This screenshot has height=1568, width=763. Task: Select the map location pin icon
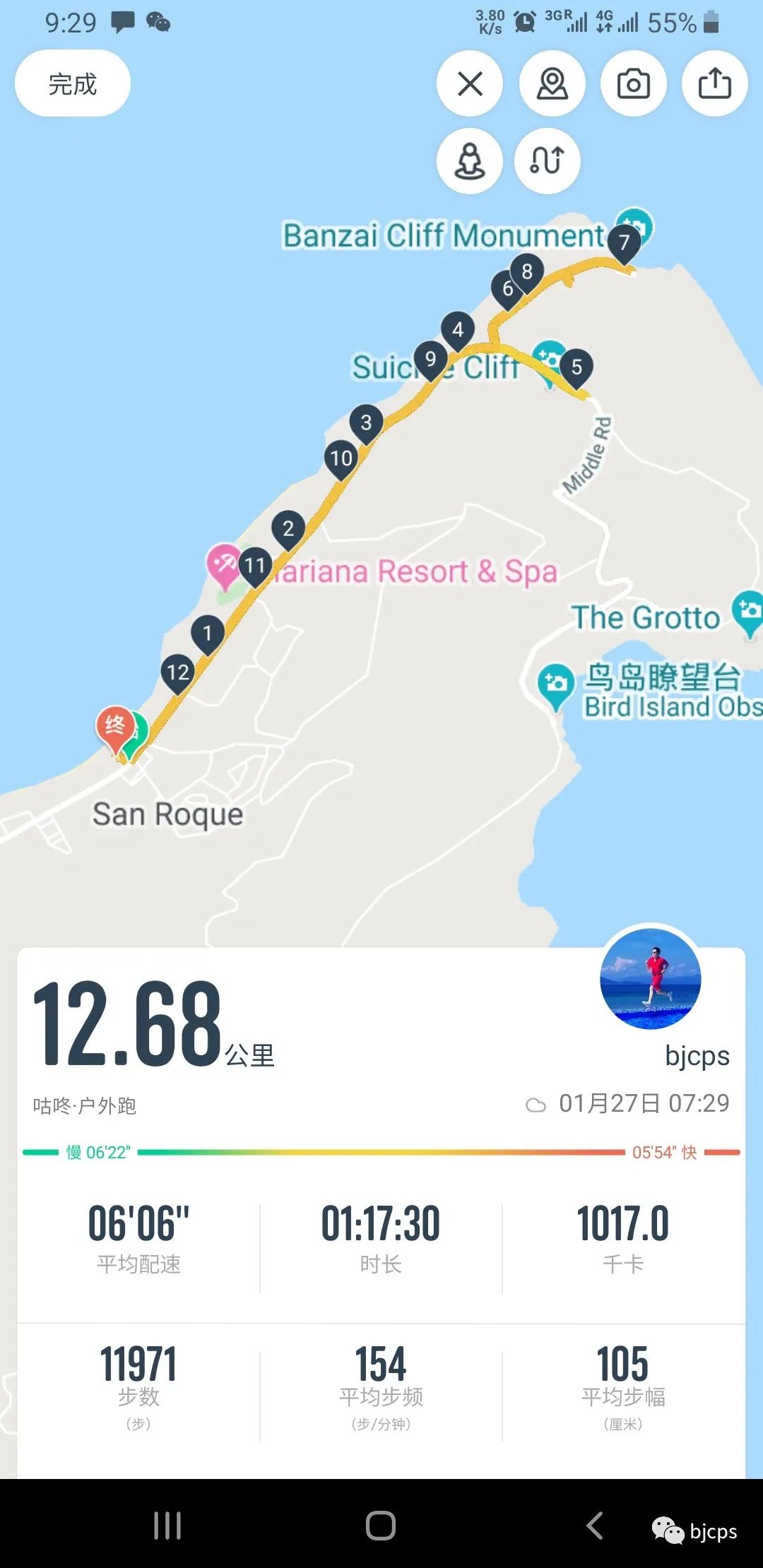pyautogui.click(x=552, y=83)
